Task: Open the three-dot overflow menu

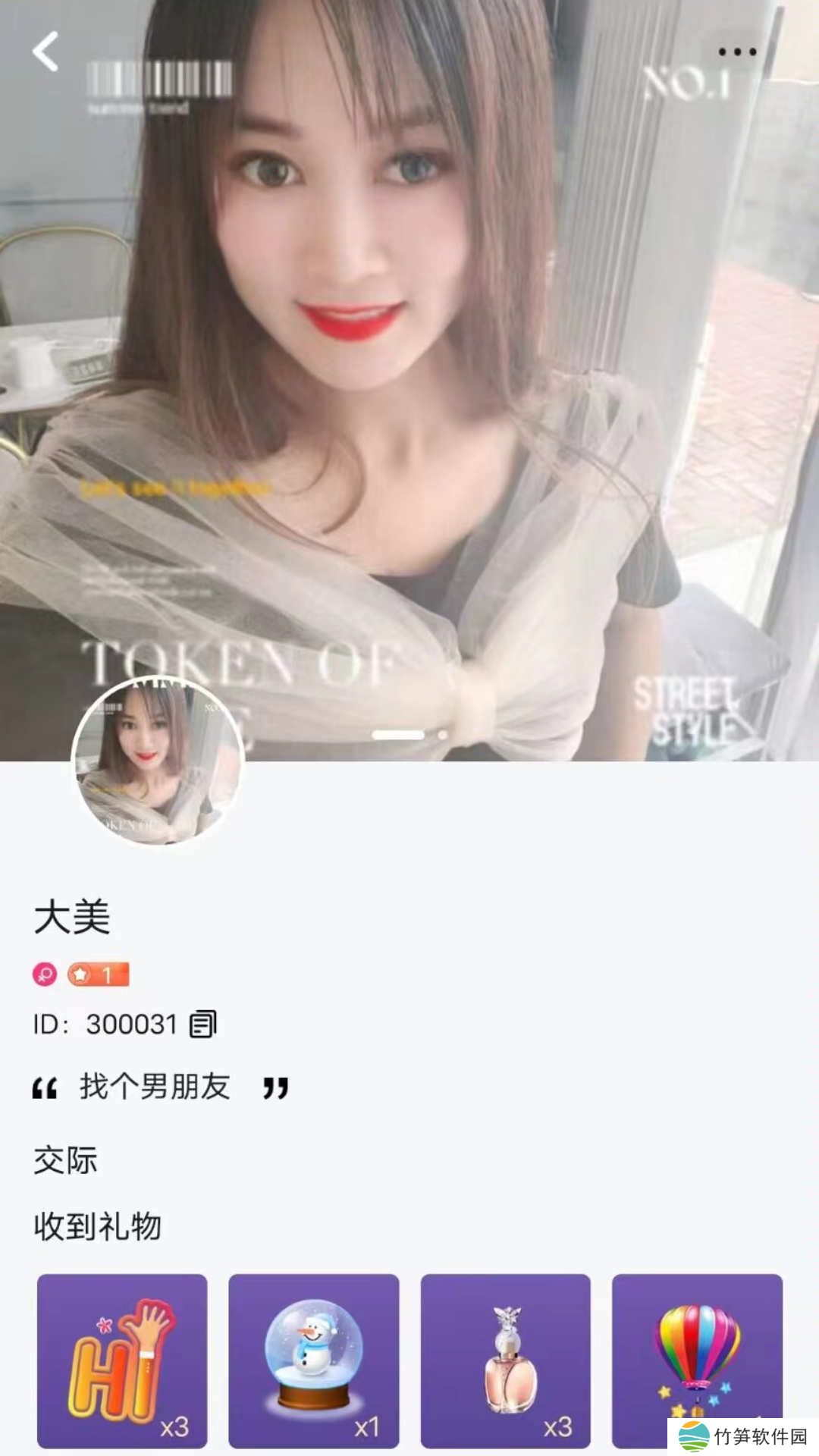Action: (x=736, y=52)
